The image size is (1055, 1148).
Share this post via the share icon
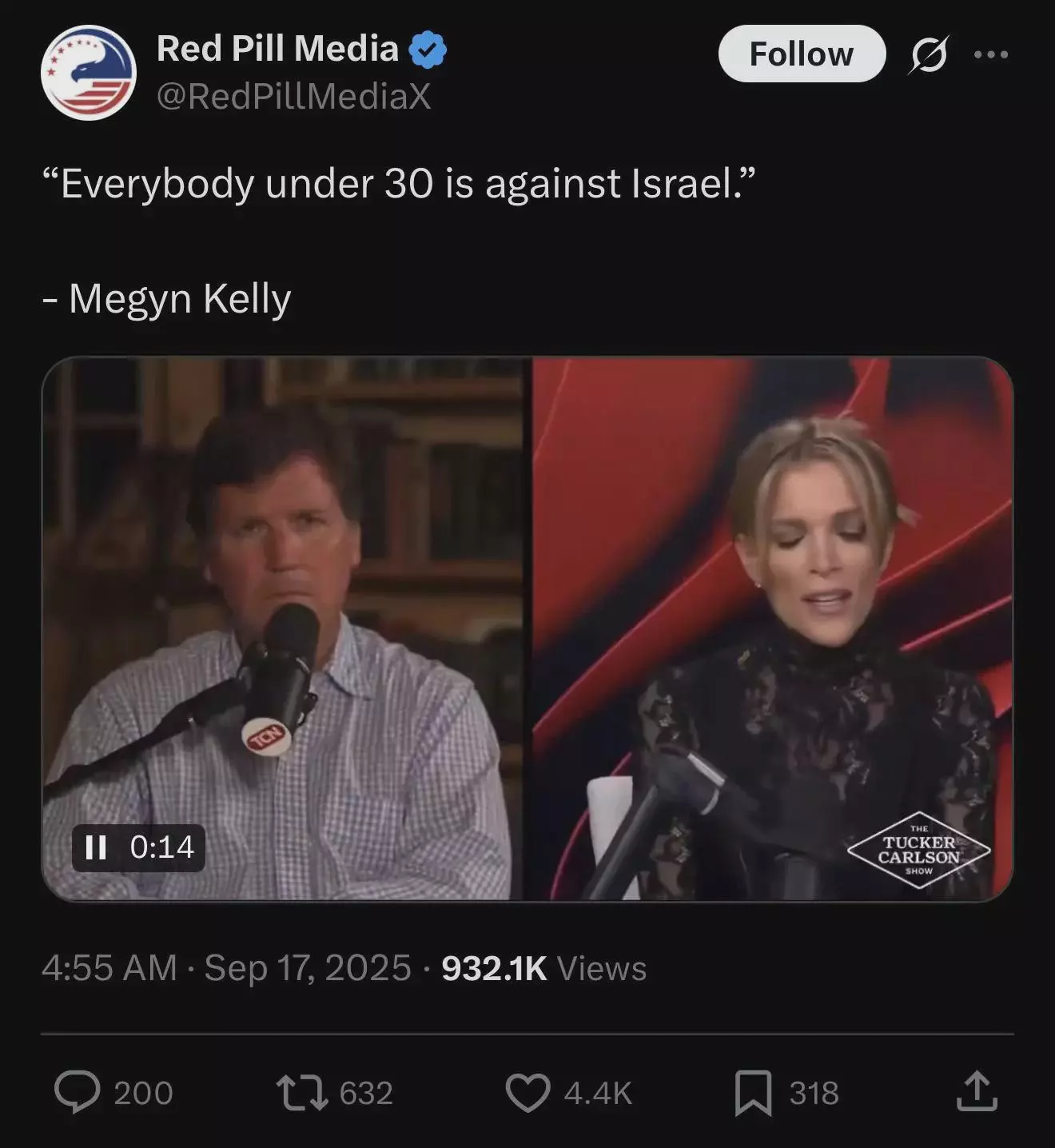click(977, 1092)
